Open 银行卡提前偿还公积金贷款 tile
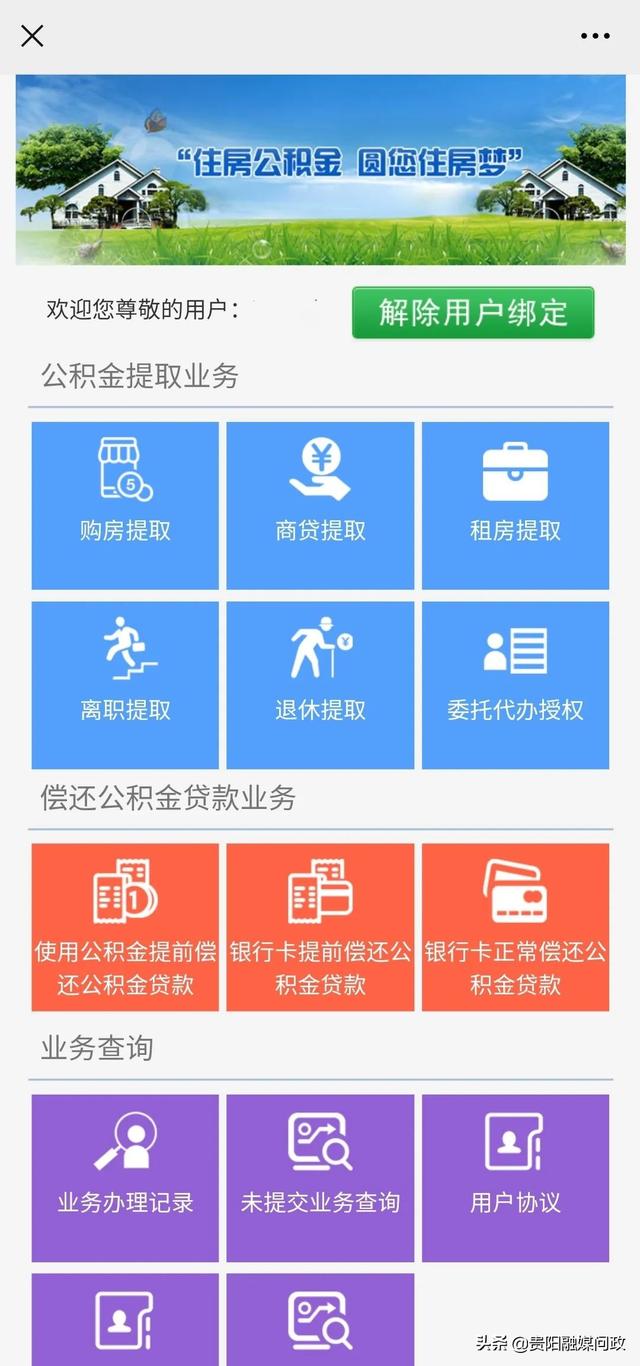 click(x=320, y=927)
